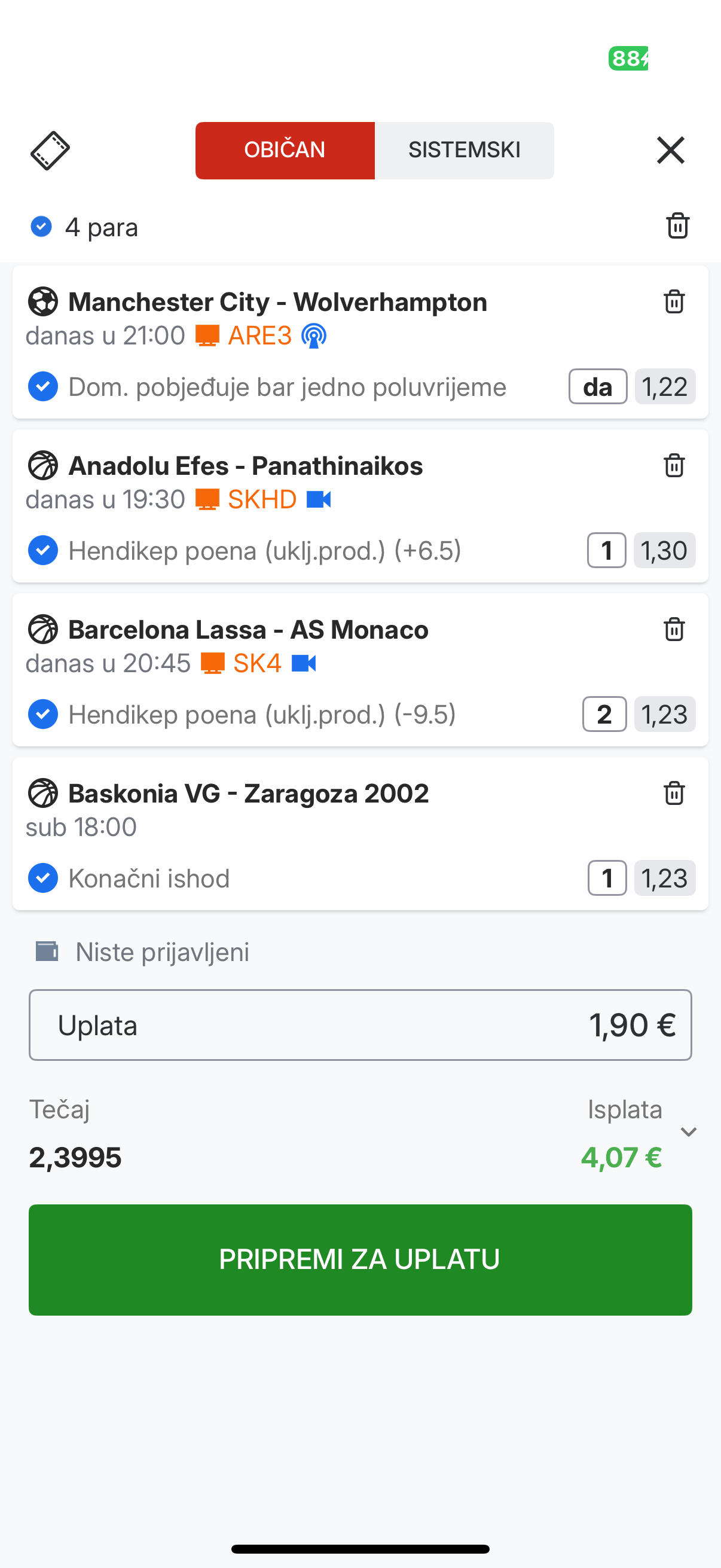Remove the Baskonia VG - Zaragoza 2002 bet
Image resolution: width=721 pixels, height=1568 pixels.
[674, 792]
